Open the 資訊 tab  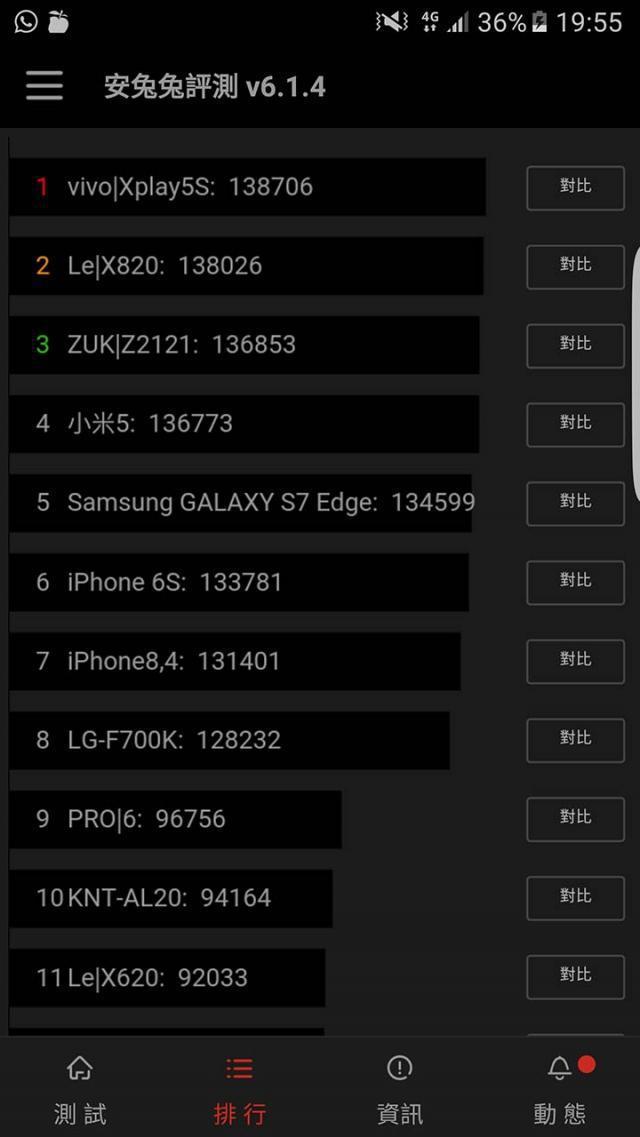[x=399, y=1088]
